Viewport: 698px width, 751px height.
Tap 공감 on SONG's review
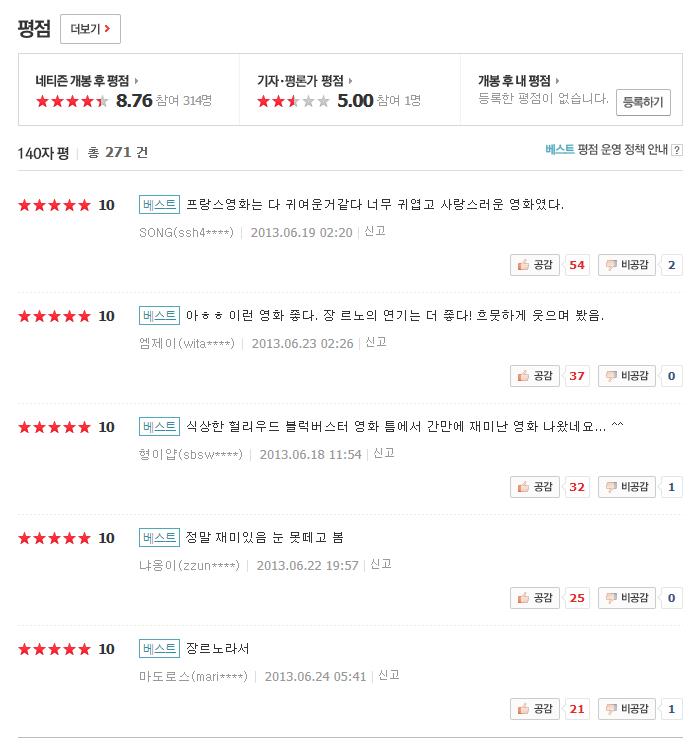(535, 265)
